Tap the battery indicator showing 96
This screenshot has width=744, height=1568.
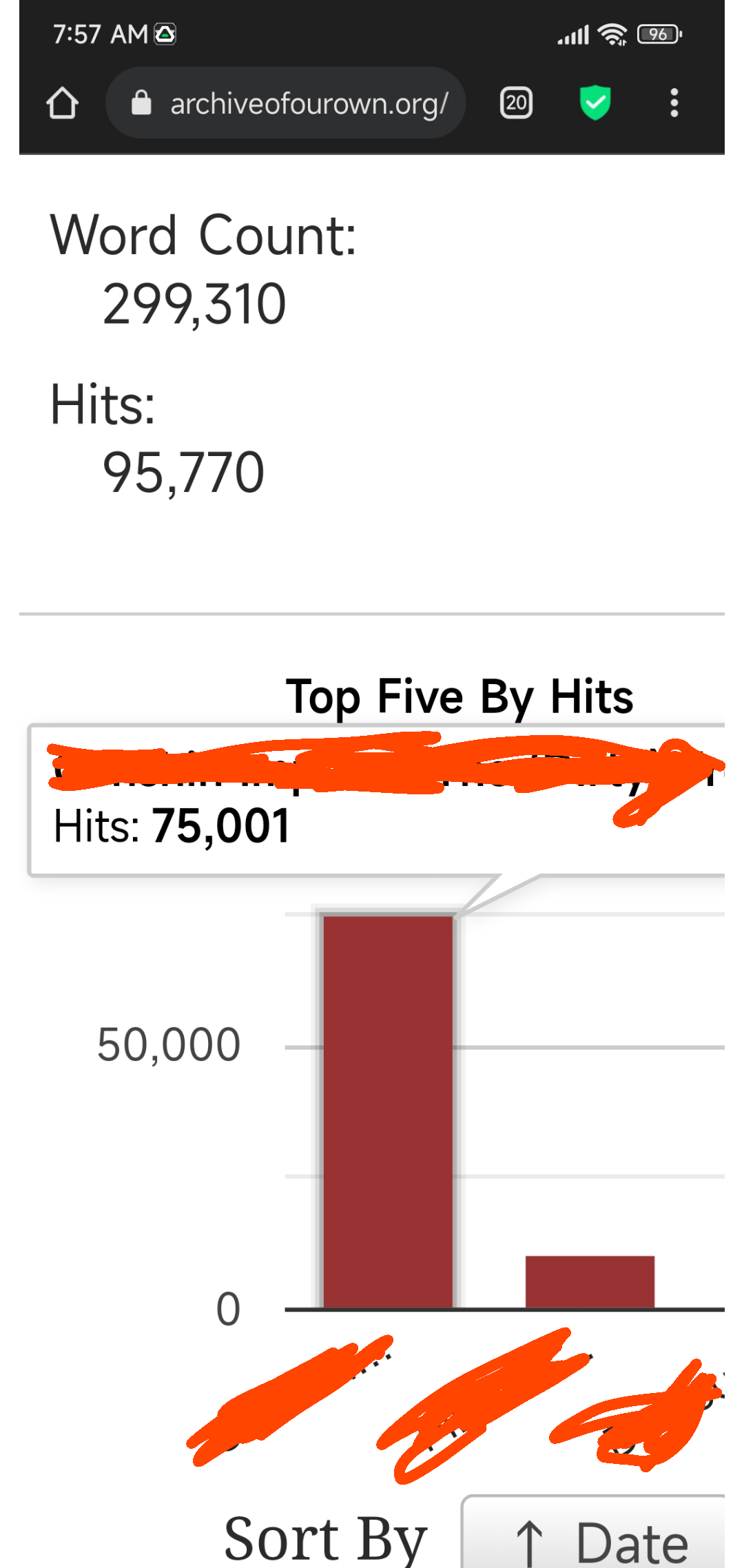(658, 34)
